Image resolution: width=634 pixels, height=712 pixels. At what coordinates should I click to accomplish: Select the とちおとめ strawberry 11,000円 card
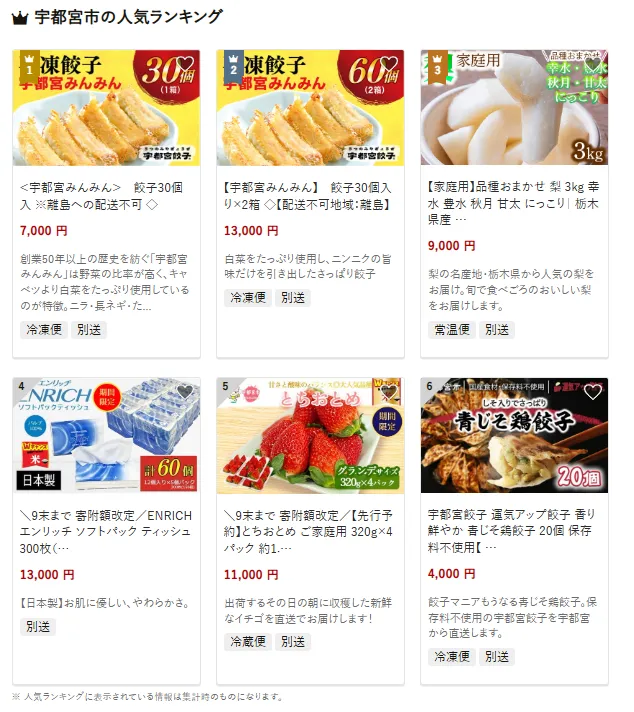310,531
